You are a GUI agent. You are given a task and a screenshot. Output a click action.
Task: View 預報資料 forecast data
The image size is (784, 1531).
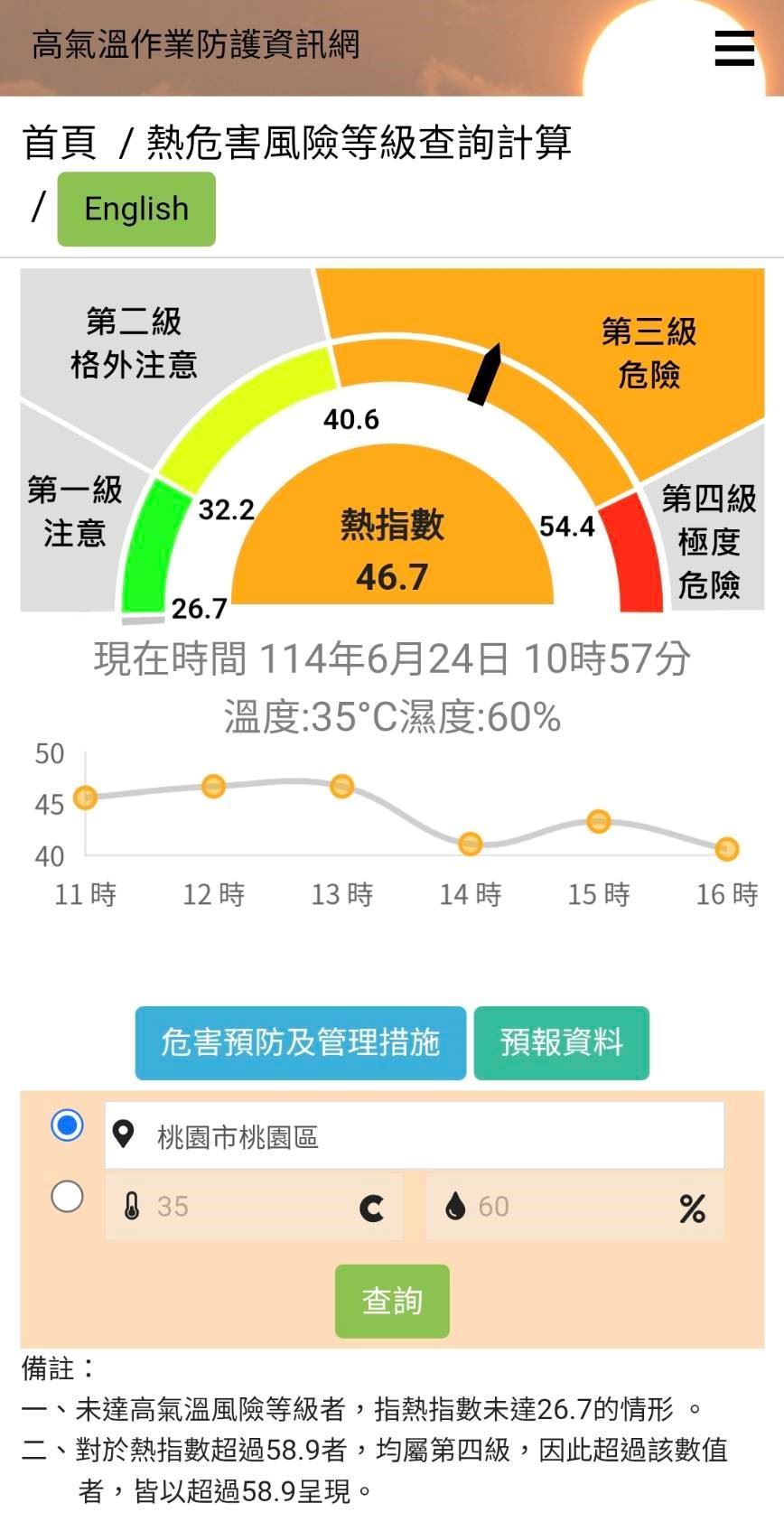point(561,1042)
